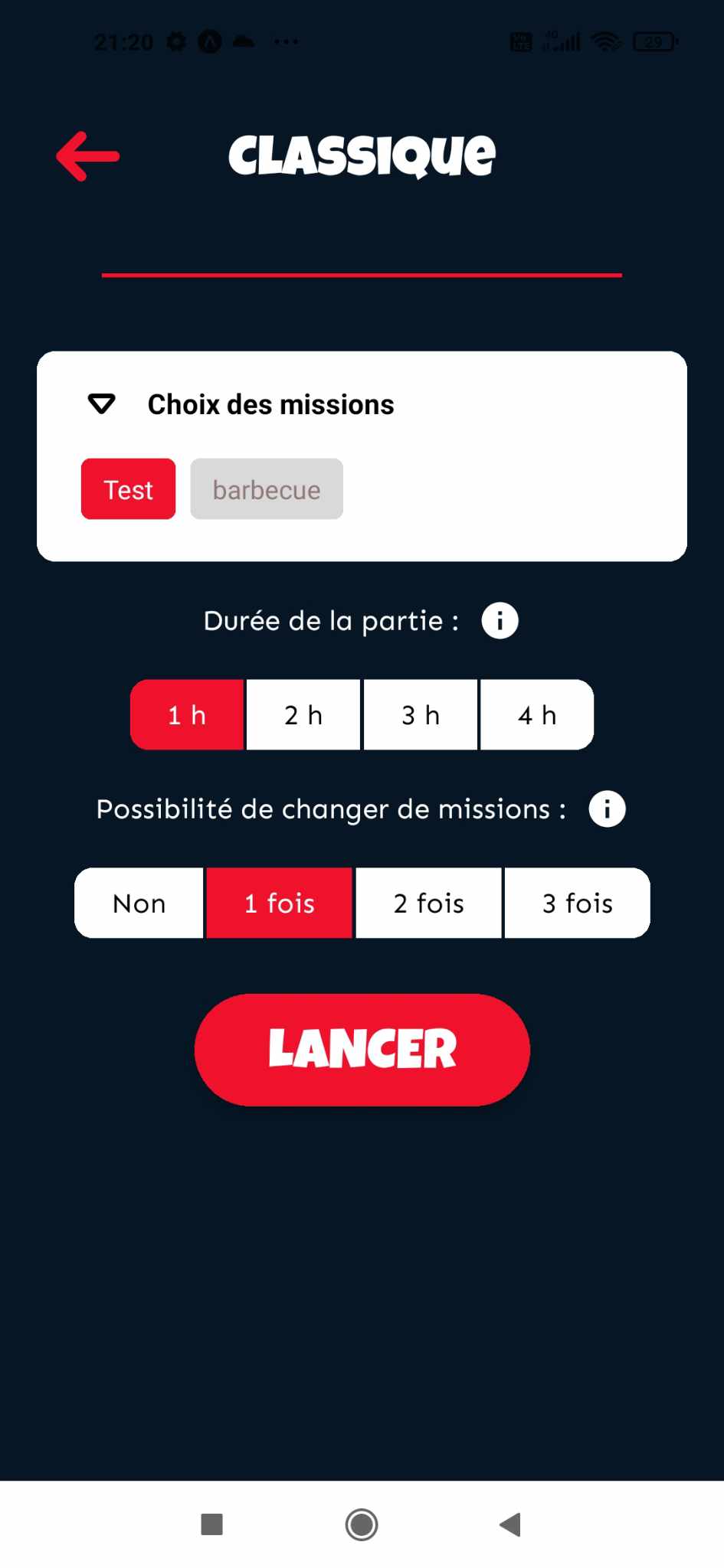The height and width of the screenshot is (1568, 724).
Task: Select Non for changing missions
Action: (139, 903)
